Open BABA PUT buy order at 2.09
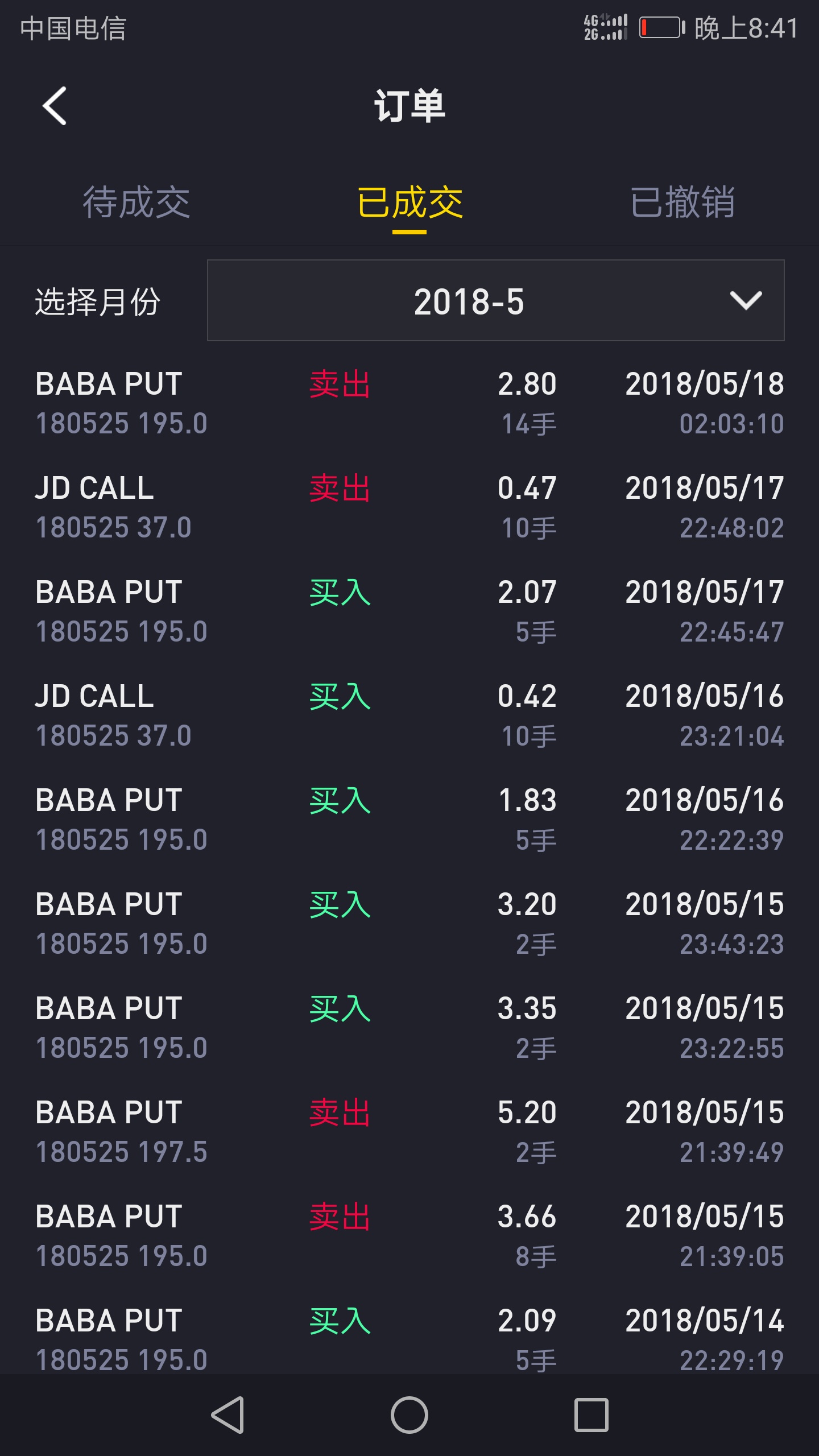This screenshot has width=819, height=1456. (409, 1337)
